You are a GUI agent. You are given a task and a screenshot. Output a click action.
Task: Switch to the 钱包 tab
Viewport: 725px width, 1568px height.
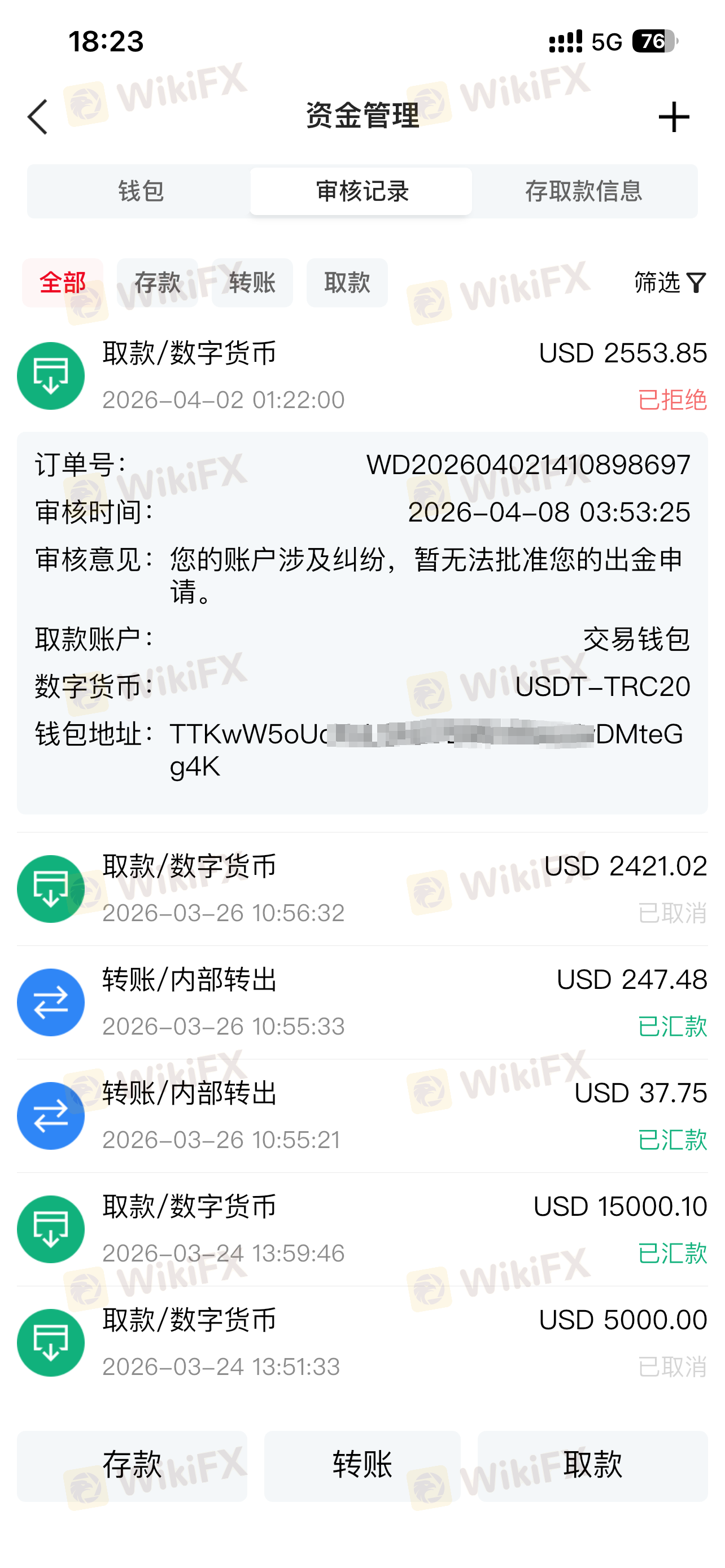(141, 191)
